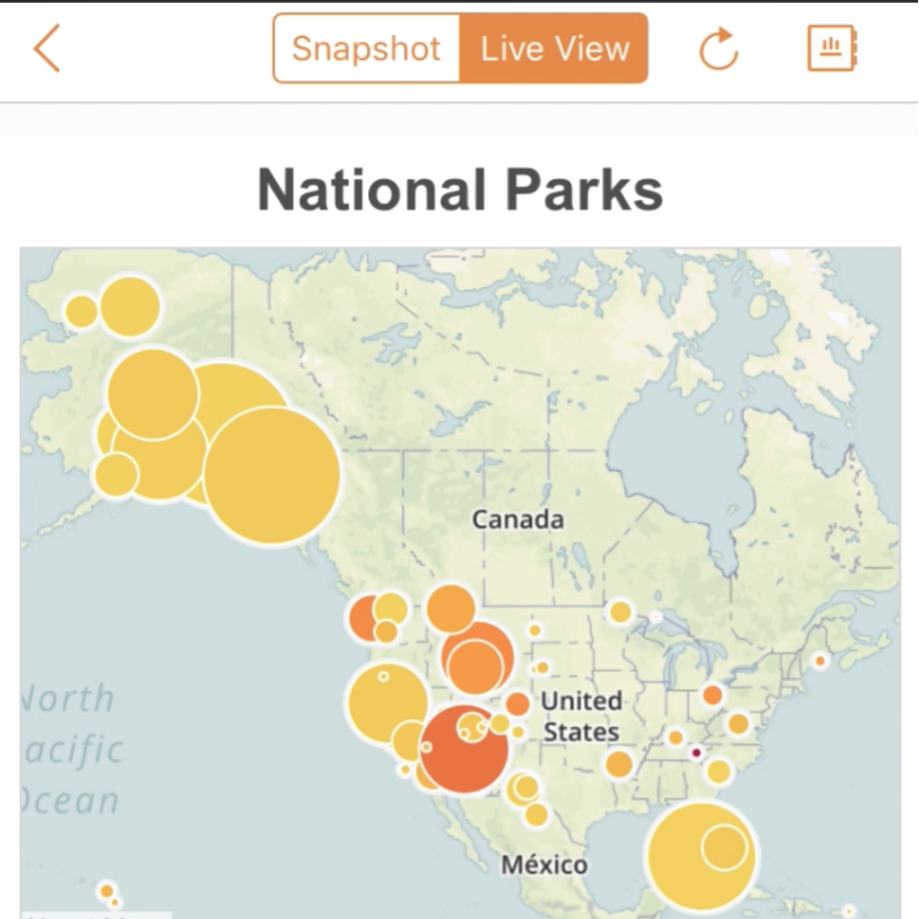Go back with the arrow icon
Screen dimensions: 919x919
coord(47,49)
